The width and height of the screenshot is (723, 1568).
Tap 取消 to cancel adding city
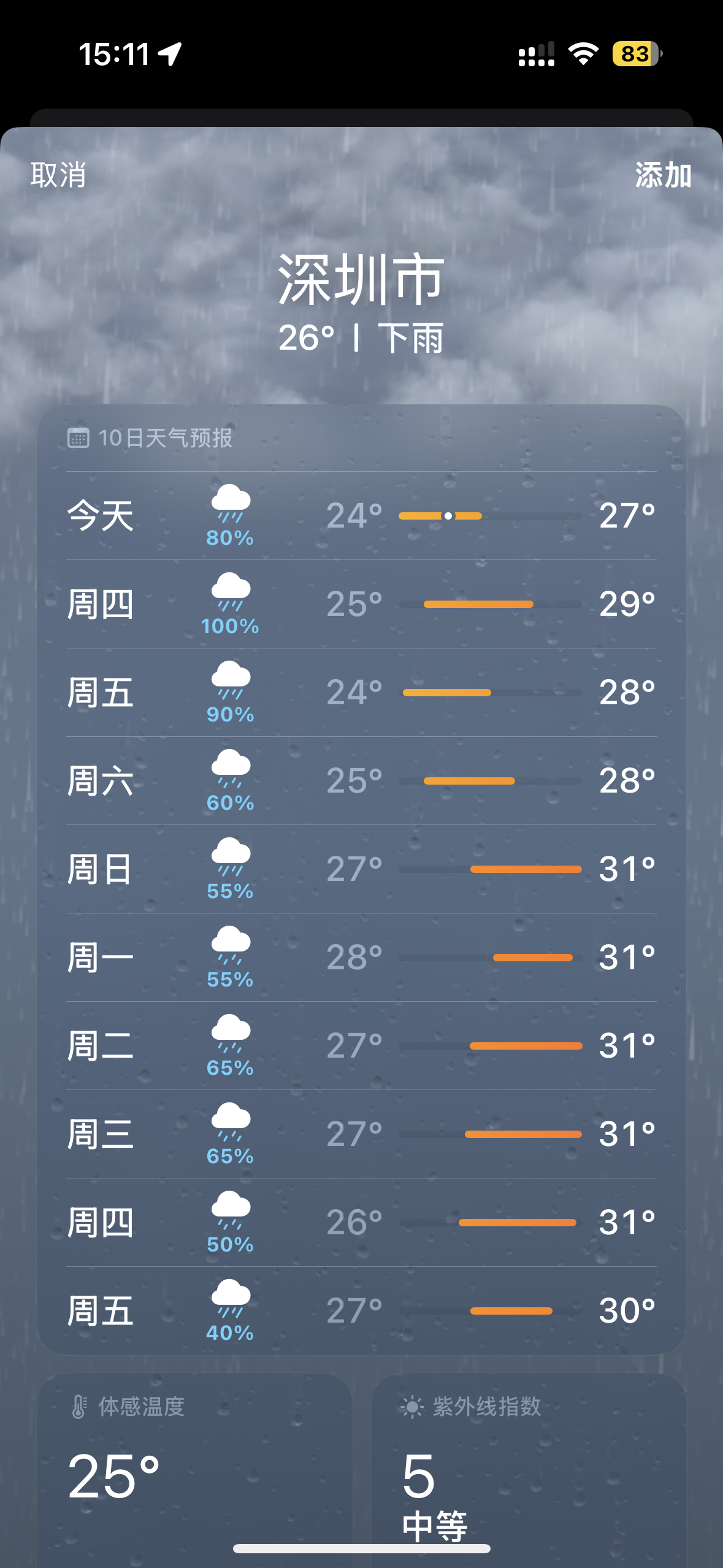[x=58, y=175]
